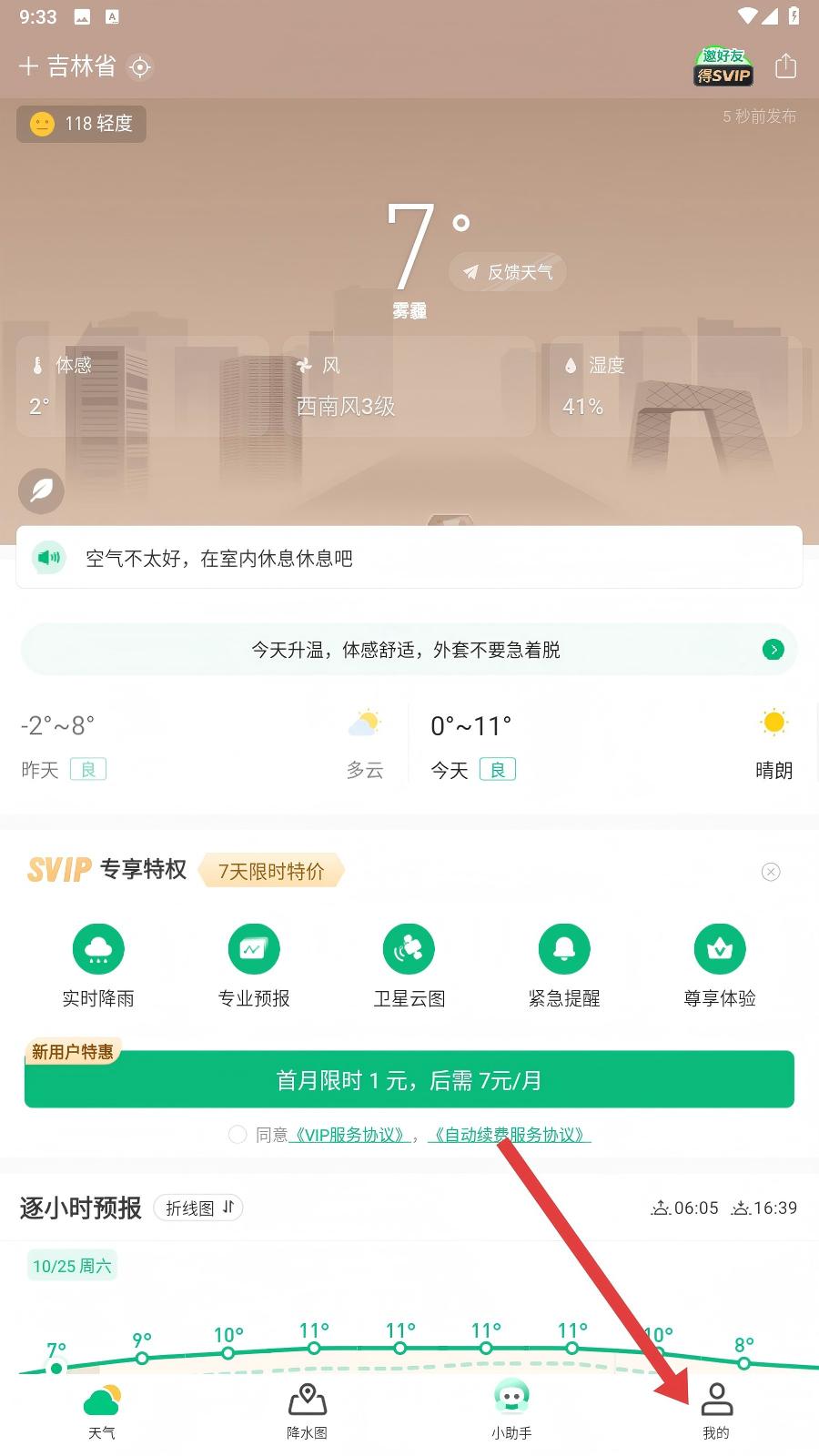The width and height of the screenshot is (819, 1456).
Task: Open the 体感 temperature card
Action: [141, 387]
